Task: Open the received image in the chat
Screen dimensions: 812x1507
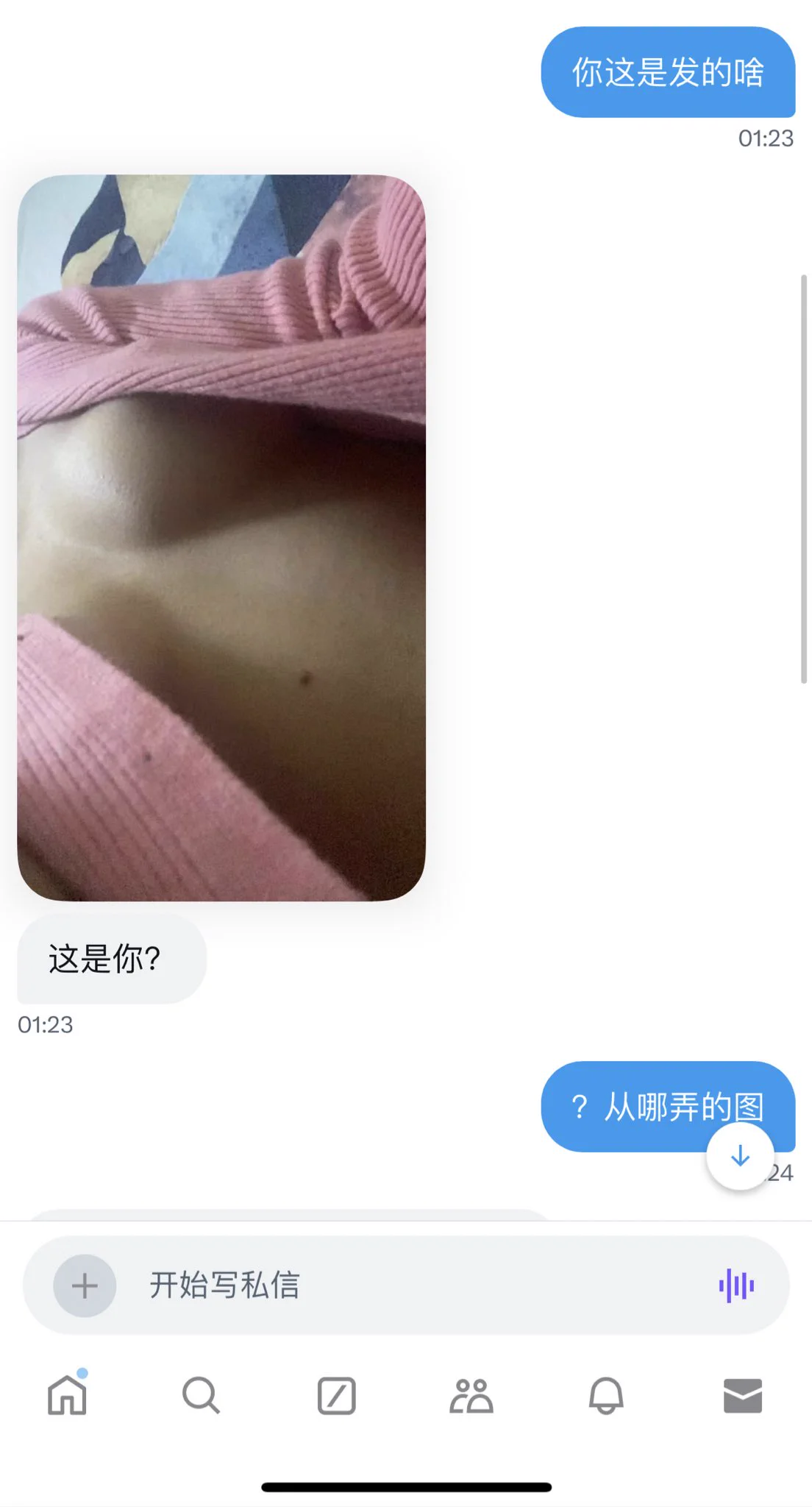Action: click(221, 537)
